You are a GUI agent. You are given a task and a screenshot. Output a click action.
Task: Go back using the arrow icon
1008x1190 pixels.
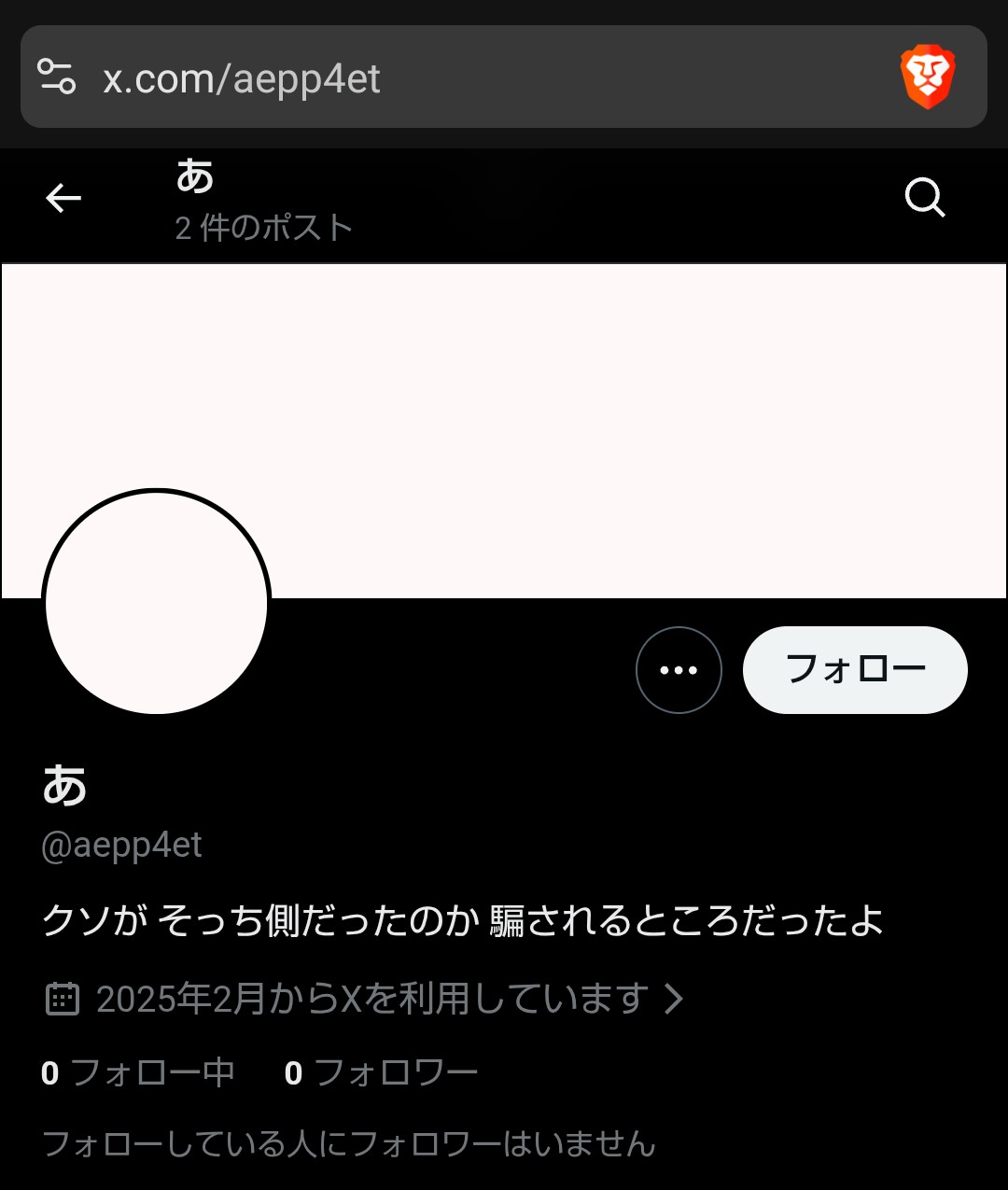pos(63,198)
